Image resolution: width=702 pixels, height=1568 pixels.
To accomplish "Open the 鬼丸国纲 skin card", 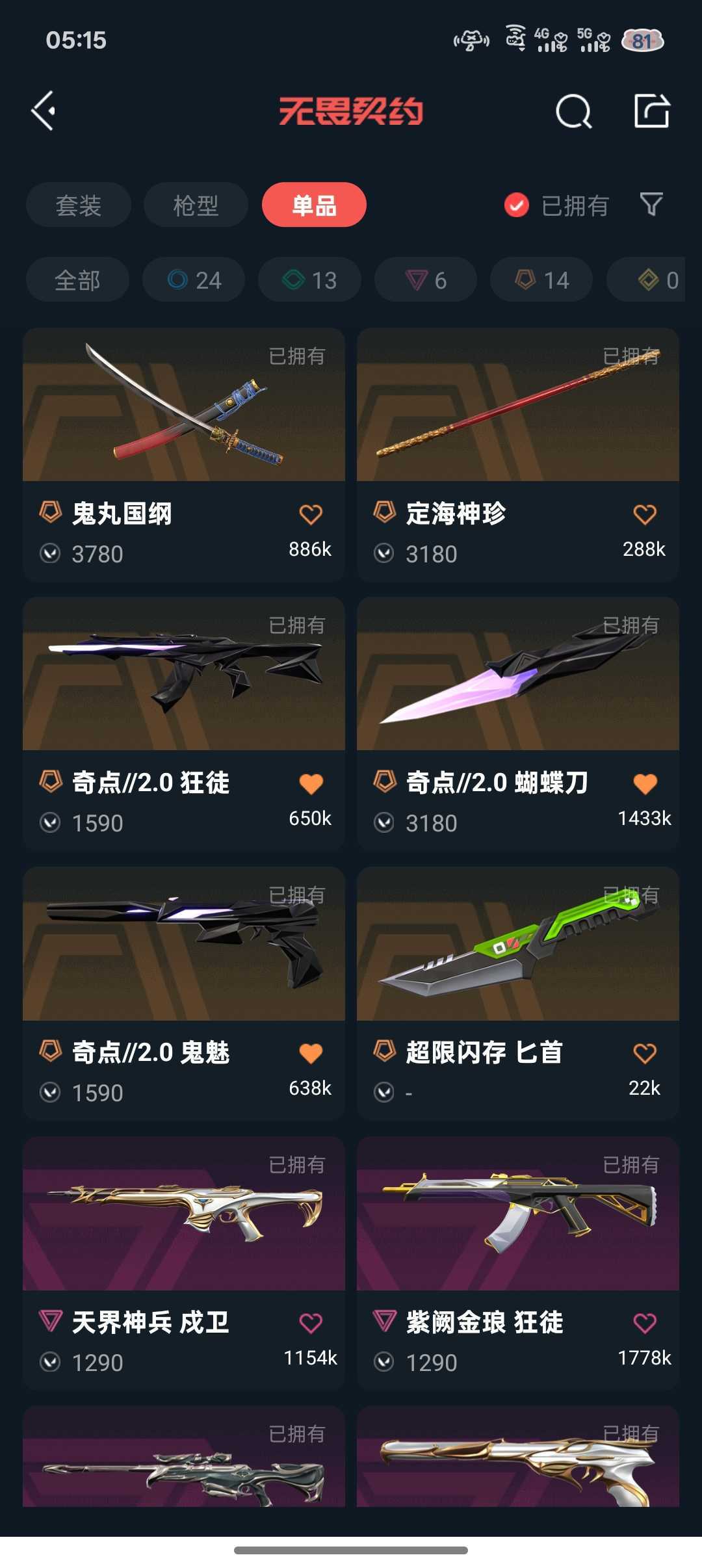I will [x=184, y=454].
